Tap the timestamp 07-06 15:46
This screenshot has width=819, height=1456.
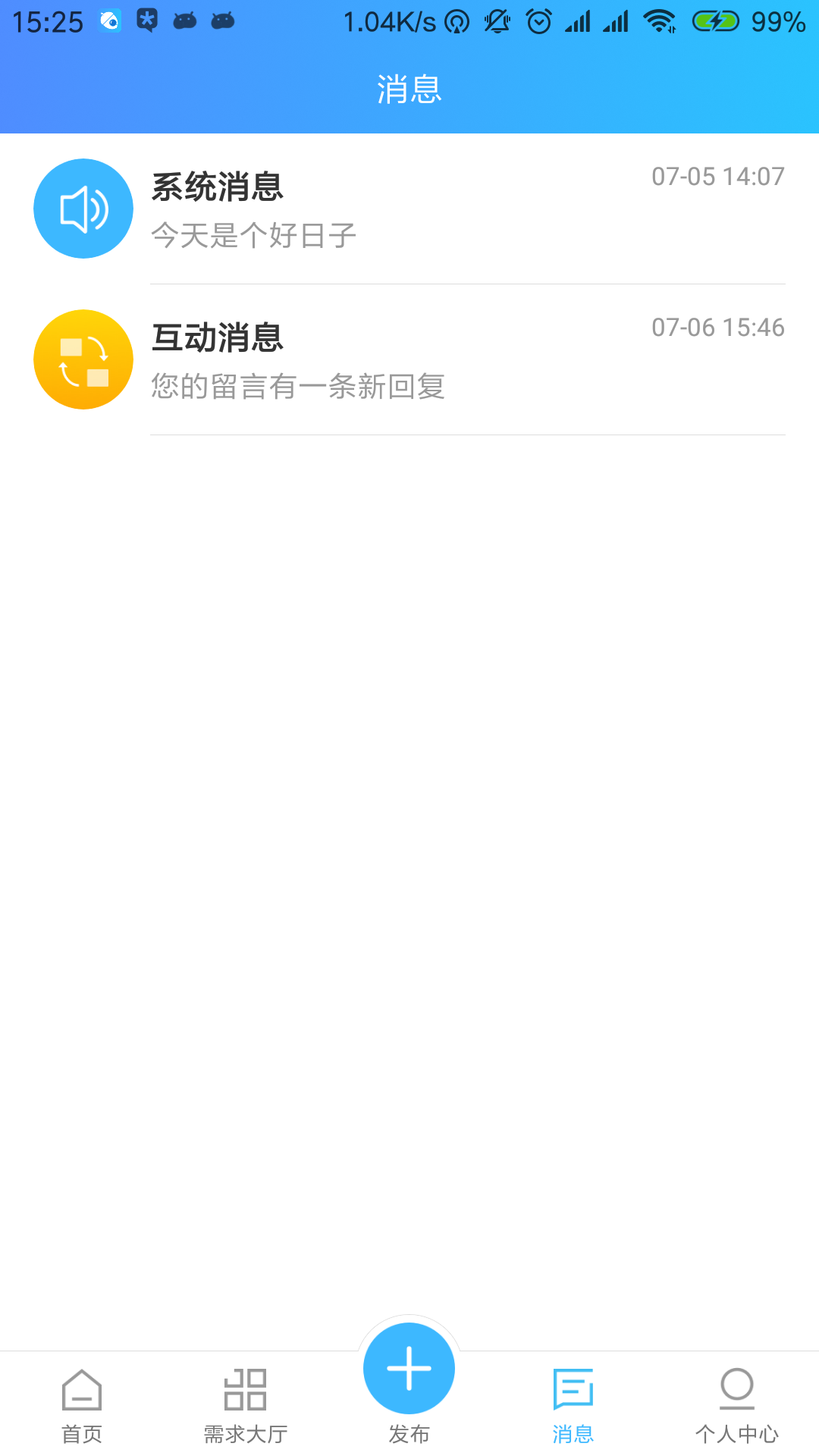[x=719, y=328]
